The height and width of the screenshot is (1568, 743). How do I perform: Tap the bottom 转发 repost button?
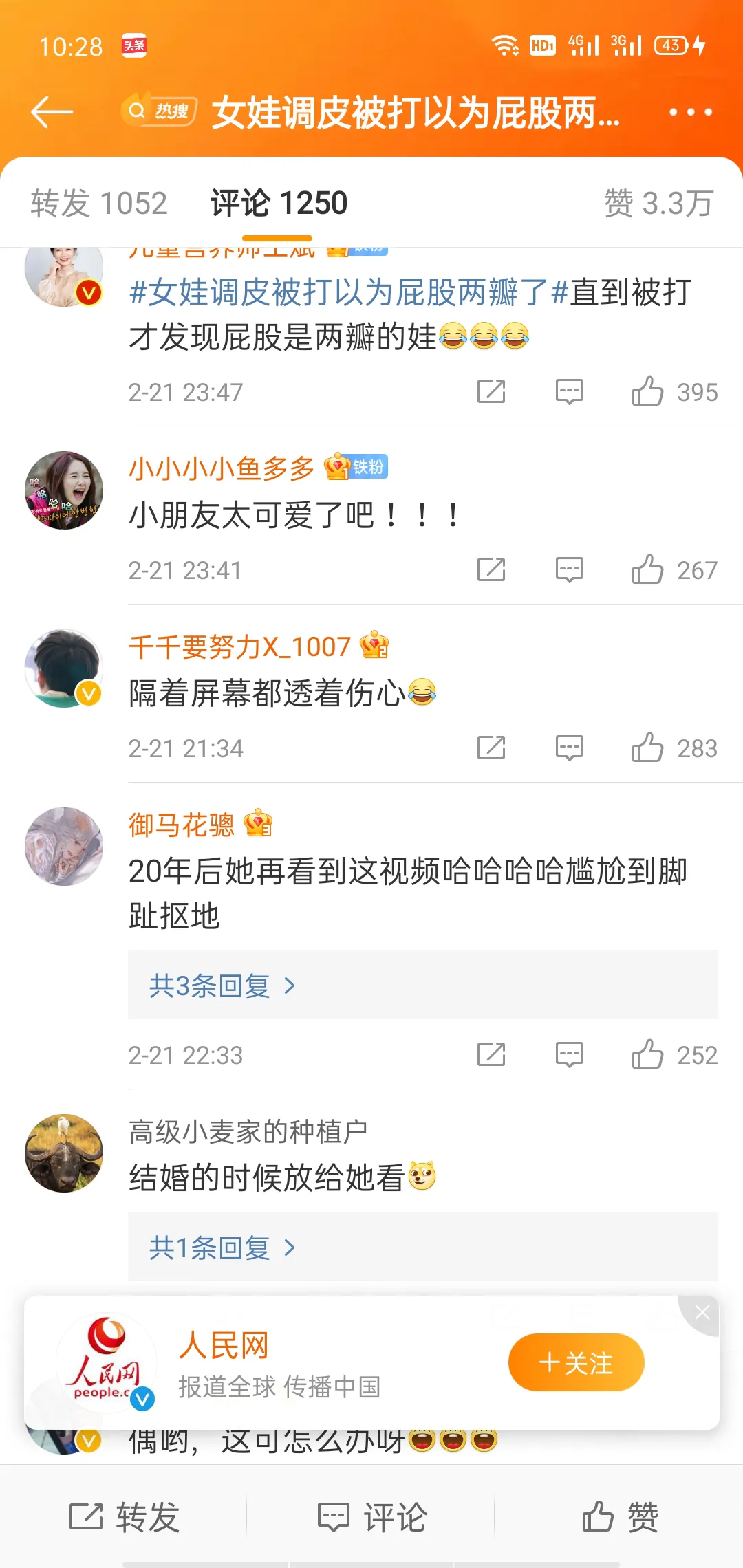pyautogui.click(x=124, y=1517)
